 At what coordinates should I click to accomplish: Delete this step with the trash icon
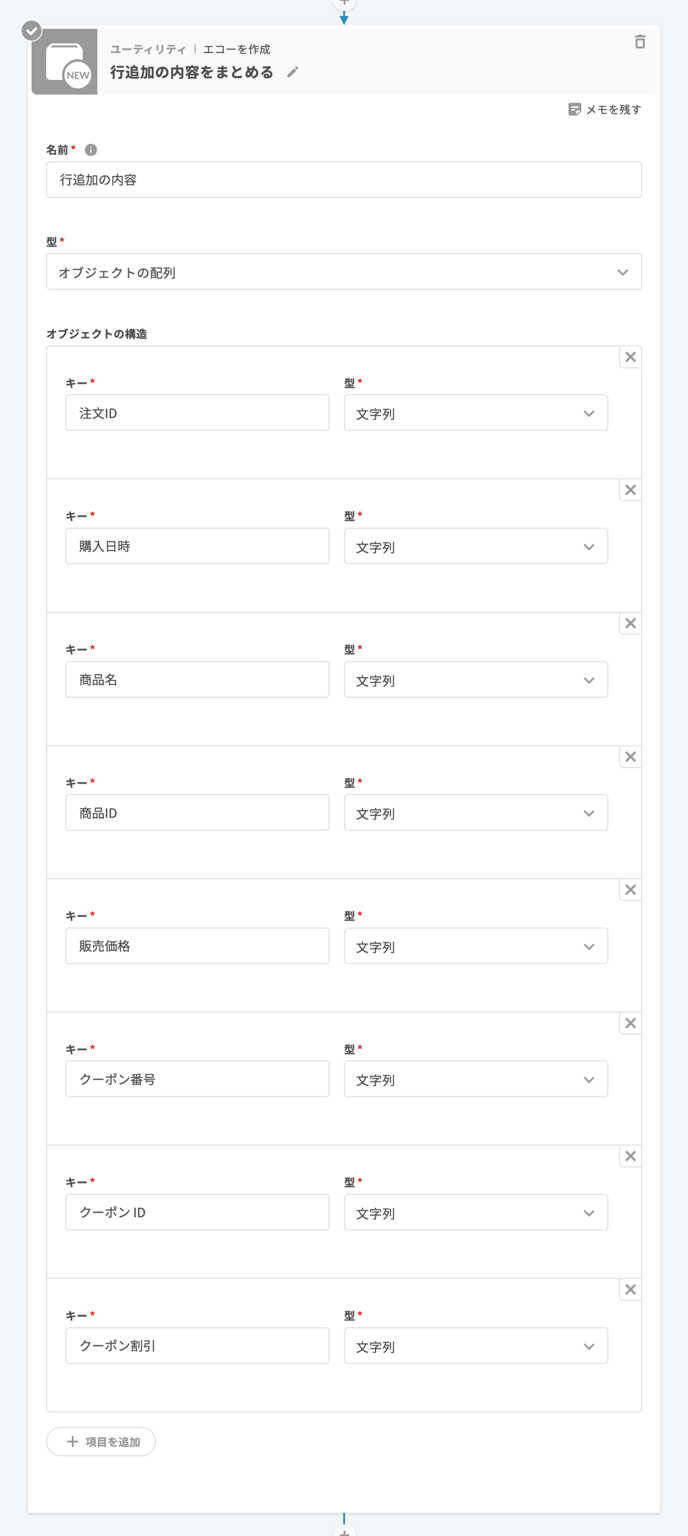click(640, 42)
